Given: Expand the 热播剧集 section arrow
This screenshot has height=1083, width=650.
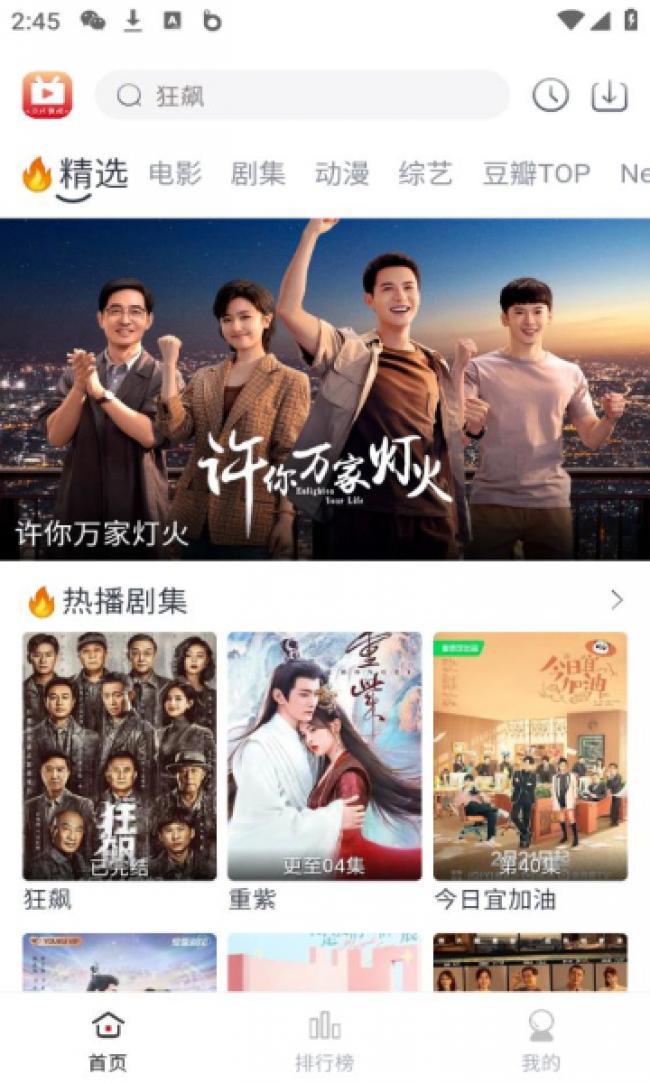Looking at the screenshot, I should point(616,600).
